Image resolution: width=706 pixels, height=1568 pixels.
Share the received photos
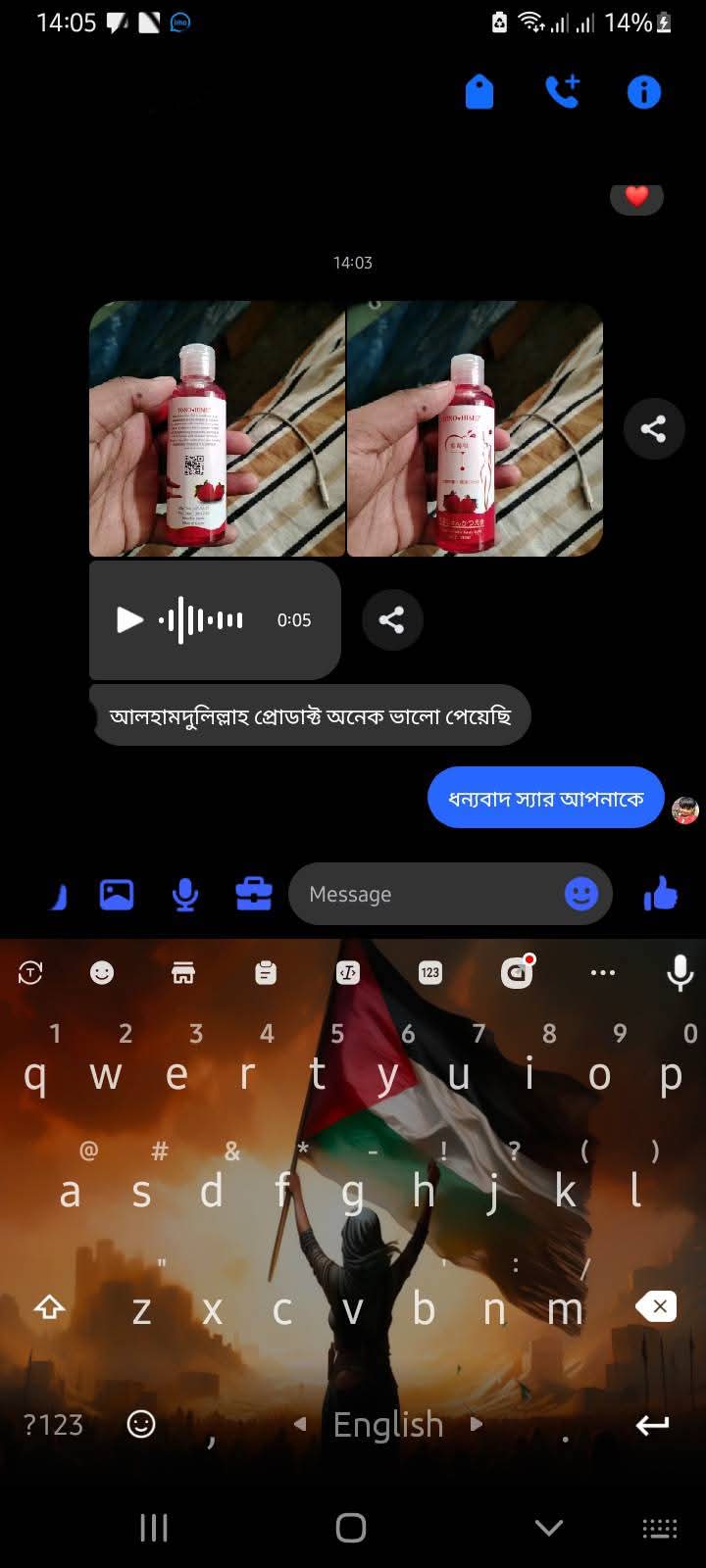653,428
